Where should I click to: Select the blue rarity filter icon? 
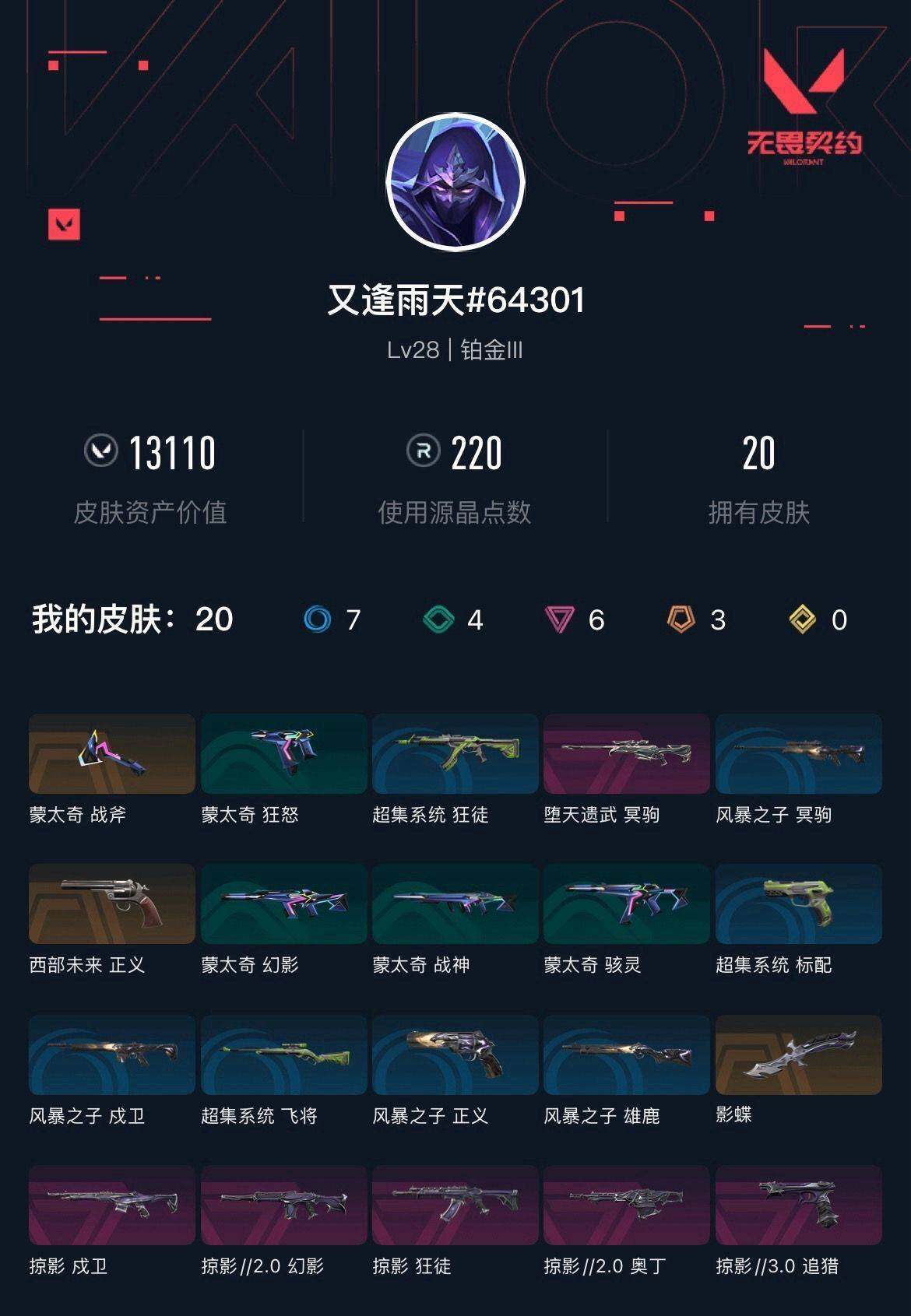tap(318, 620)
